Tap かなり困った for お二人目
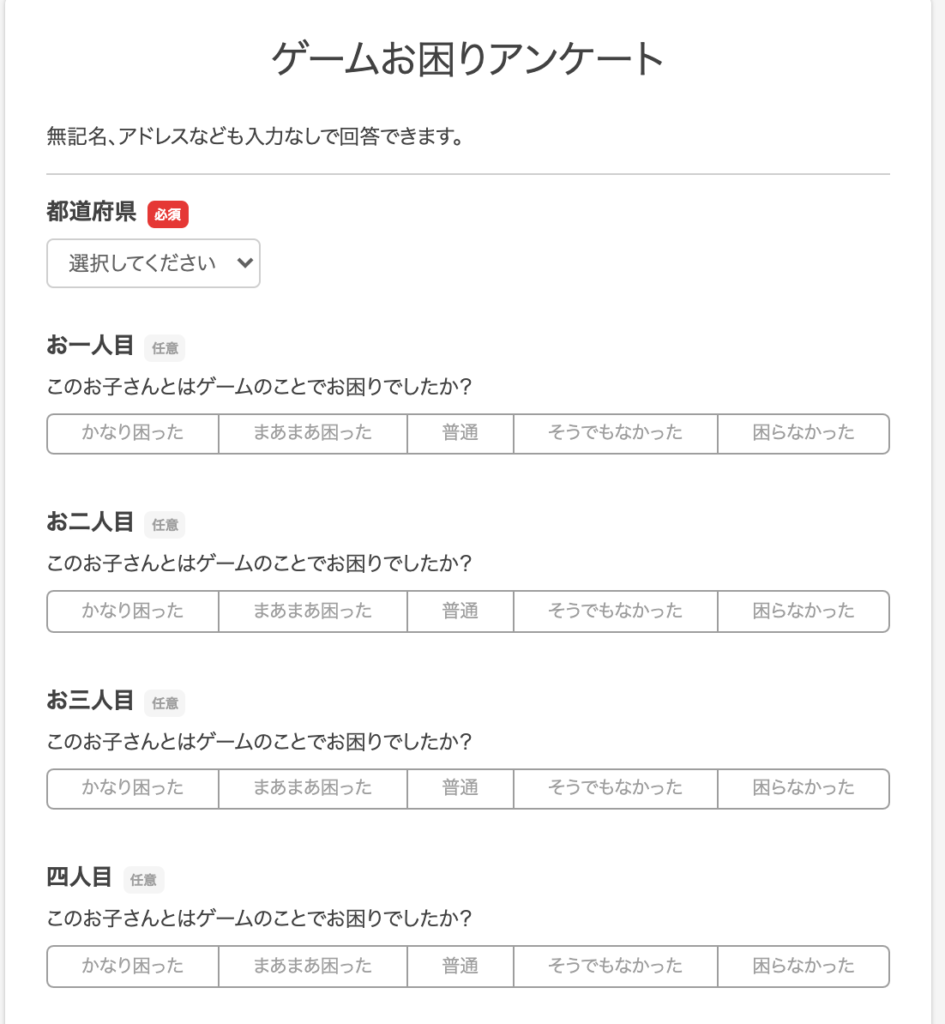945x1024 pixels. pos(133,611)
